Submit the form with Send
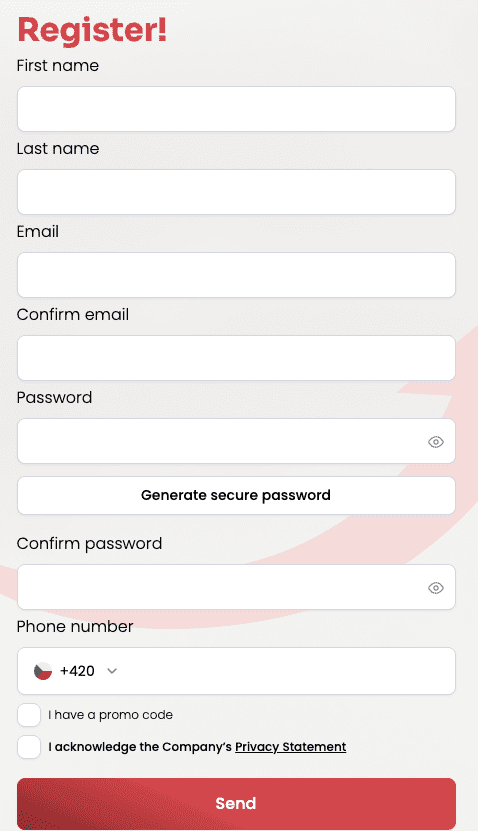The height and width of the screenshot is (831, 478). [236, 803]
